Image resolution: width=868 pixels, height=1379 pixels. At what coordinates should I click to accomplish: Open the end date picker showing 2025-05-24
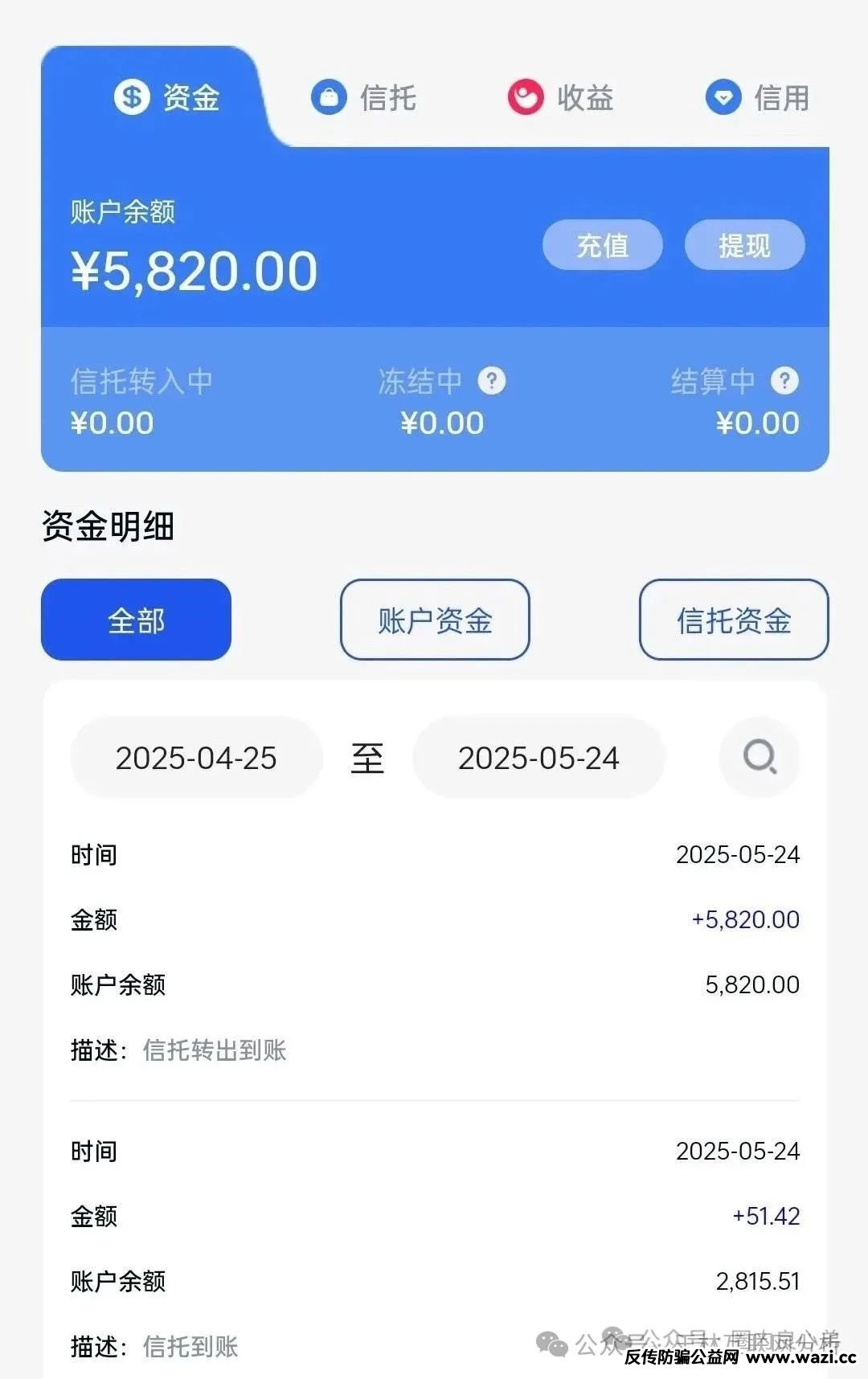(x=539, y=756)
